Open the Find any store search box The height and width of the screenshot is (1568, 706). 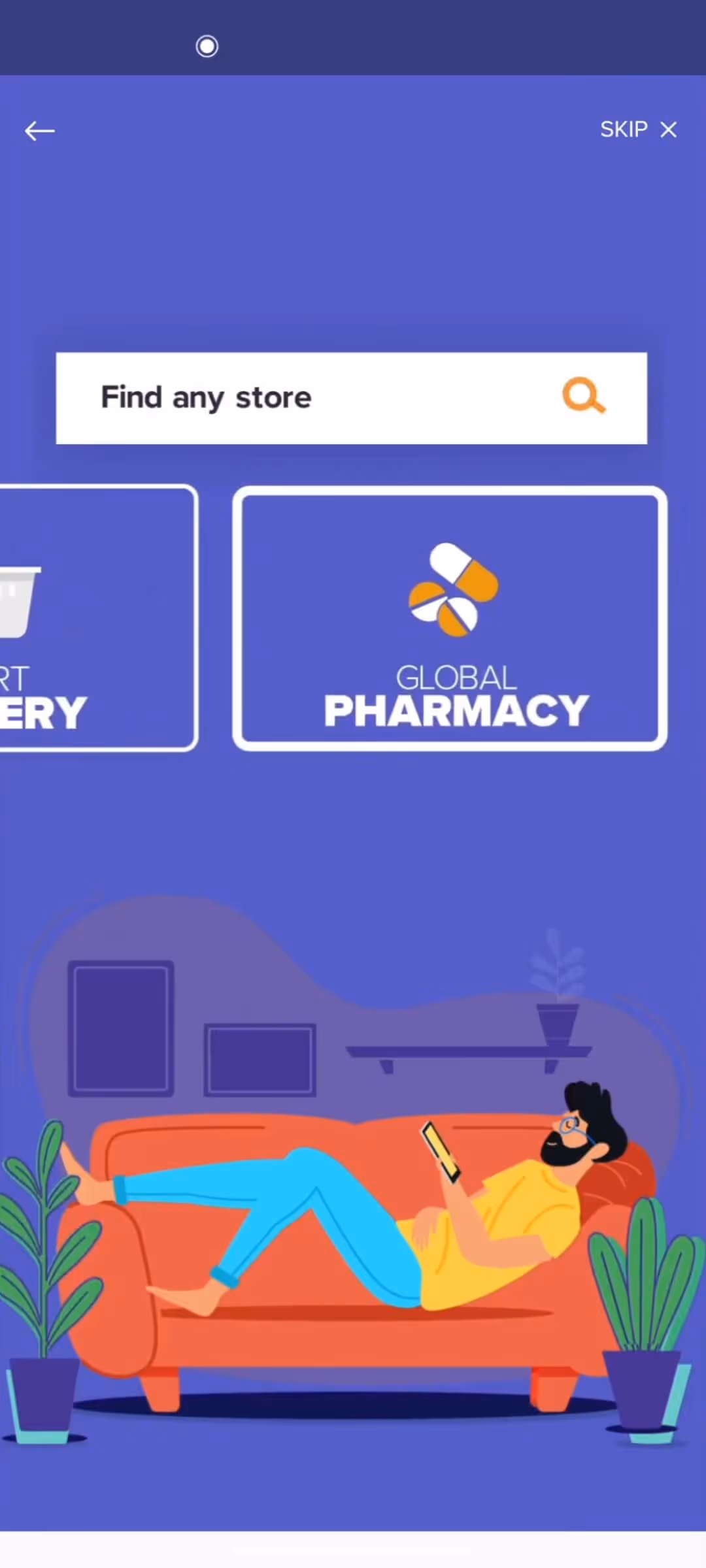tap(352, 398)
